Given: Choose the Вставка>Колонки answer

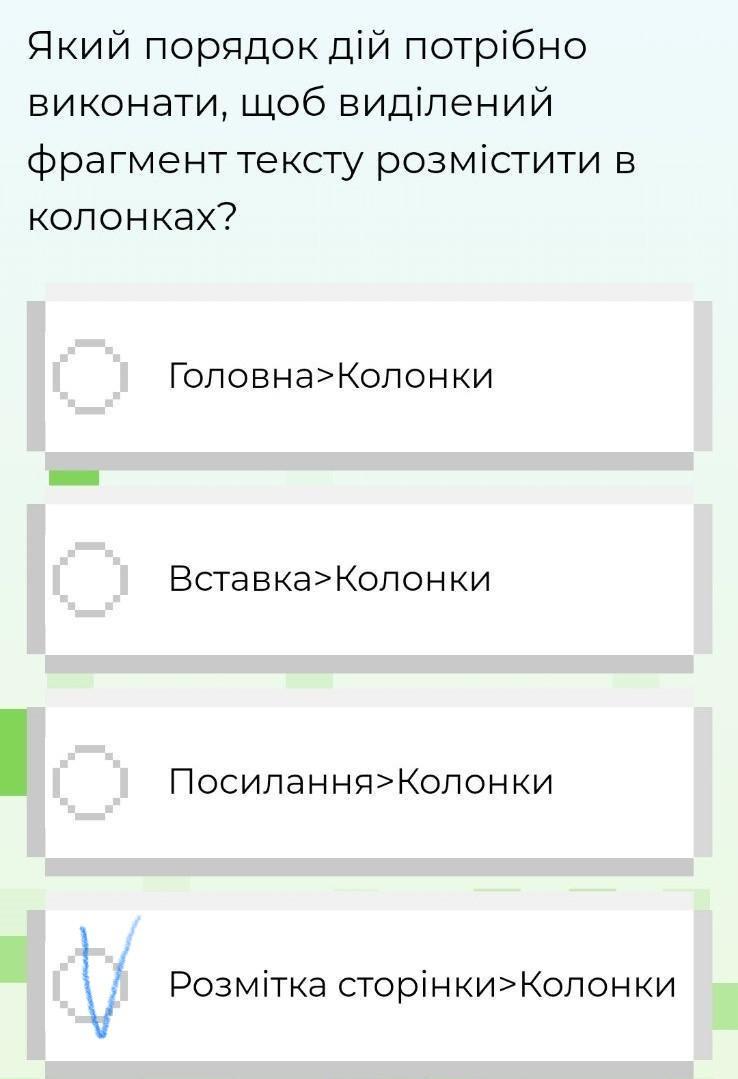Looking at the screenshot, I should click(x=91, y=578).
